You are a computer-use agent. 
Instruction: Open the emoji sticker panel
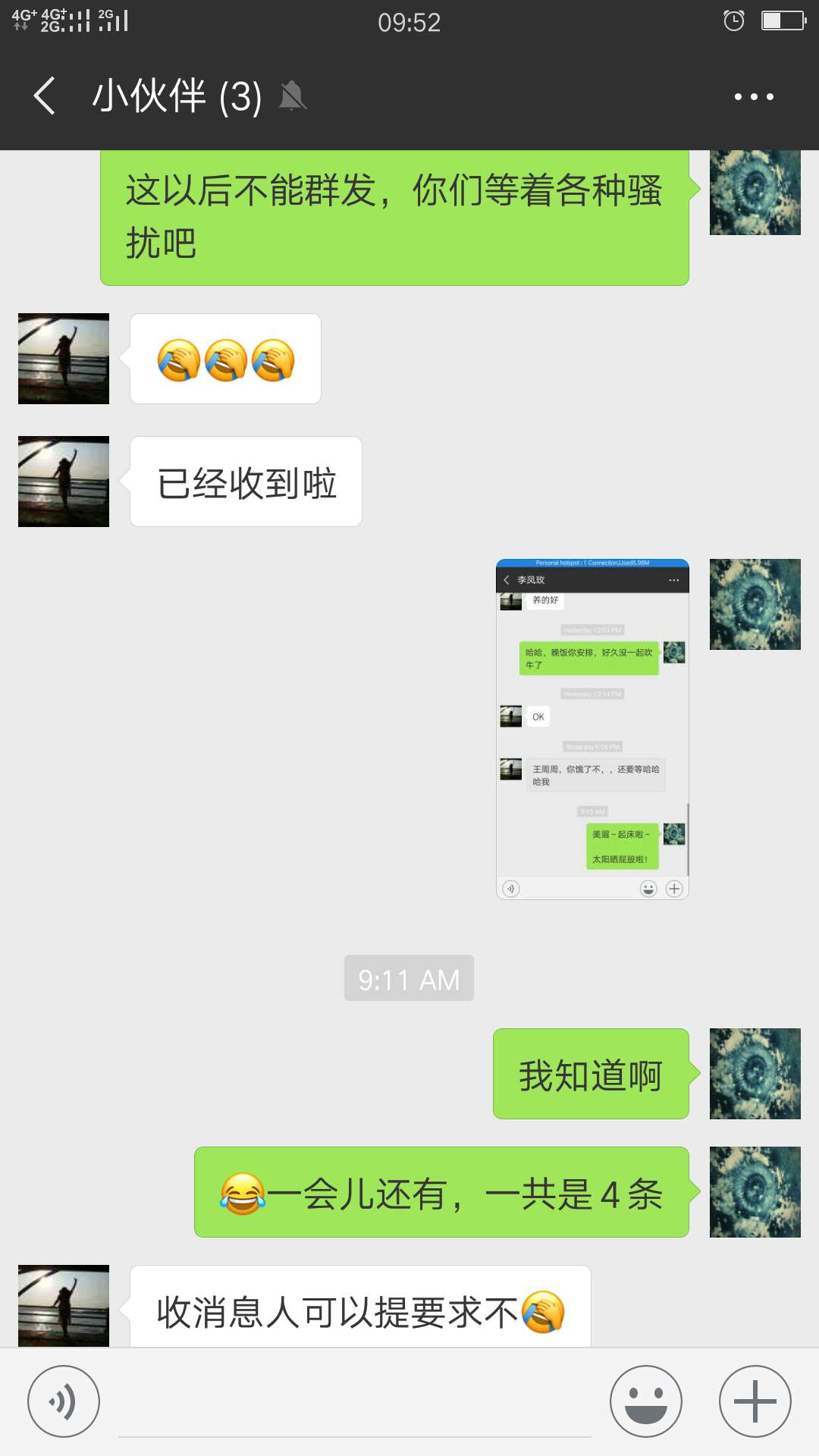pos(646,1401)
